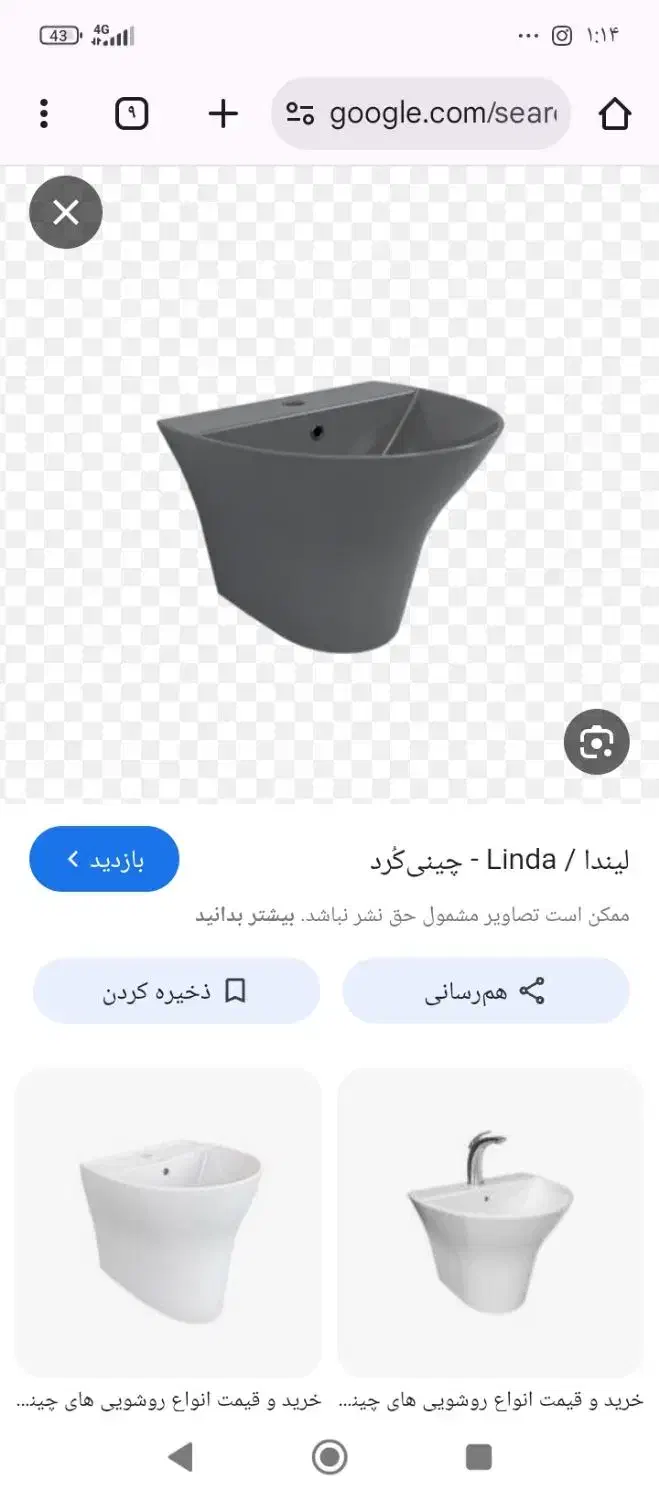Open the white sink without faucet result

168,1222
